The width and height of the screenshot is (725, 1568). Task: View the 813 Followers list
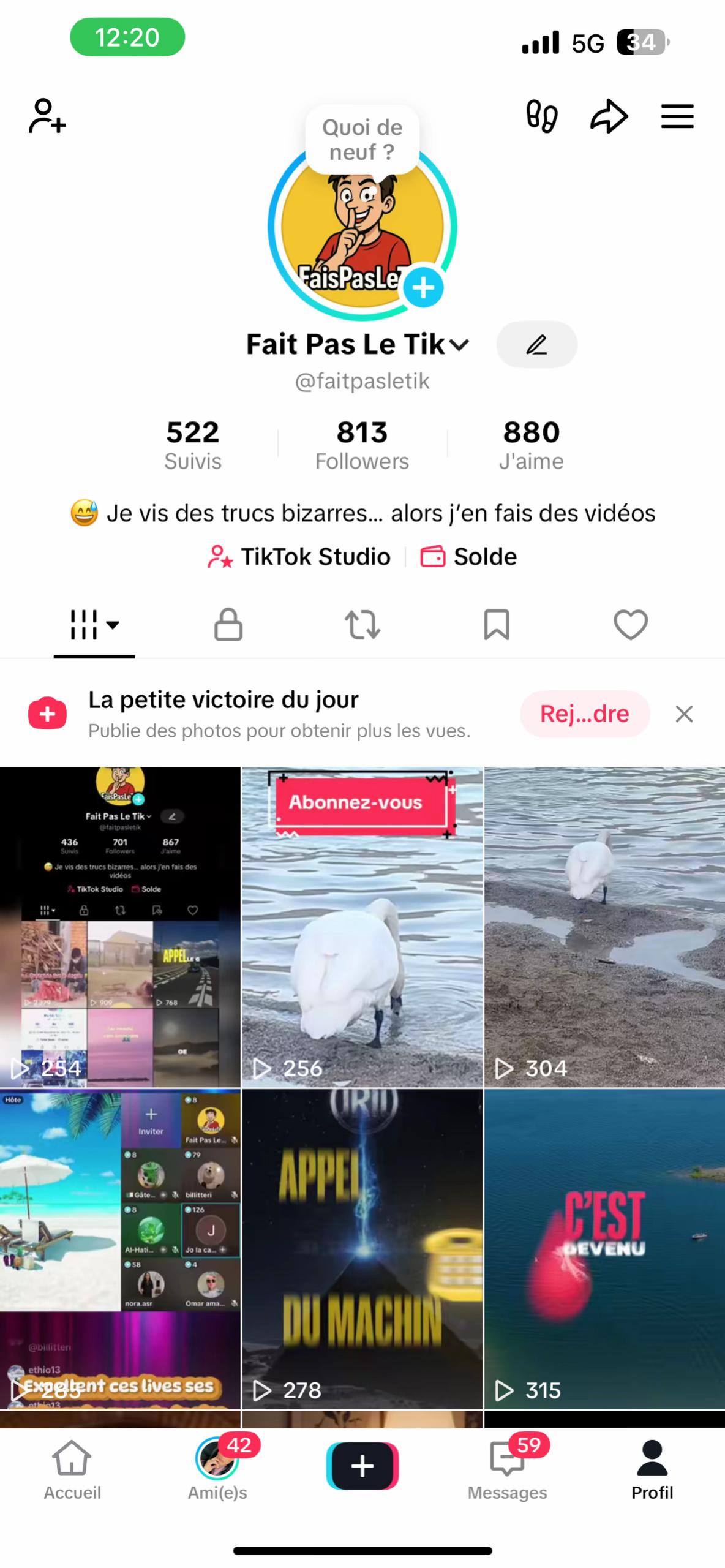(x=362, y=444)
